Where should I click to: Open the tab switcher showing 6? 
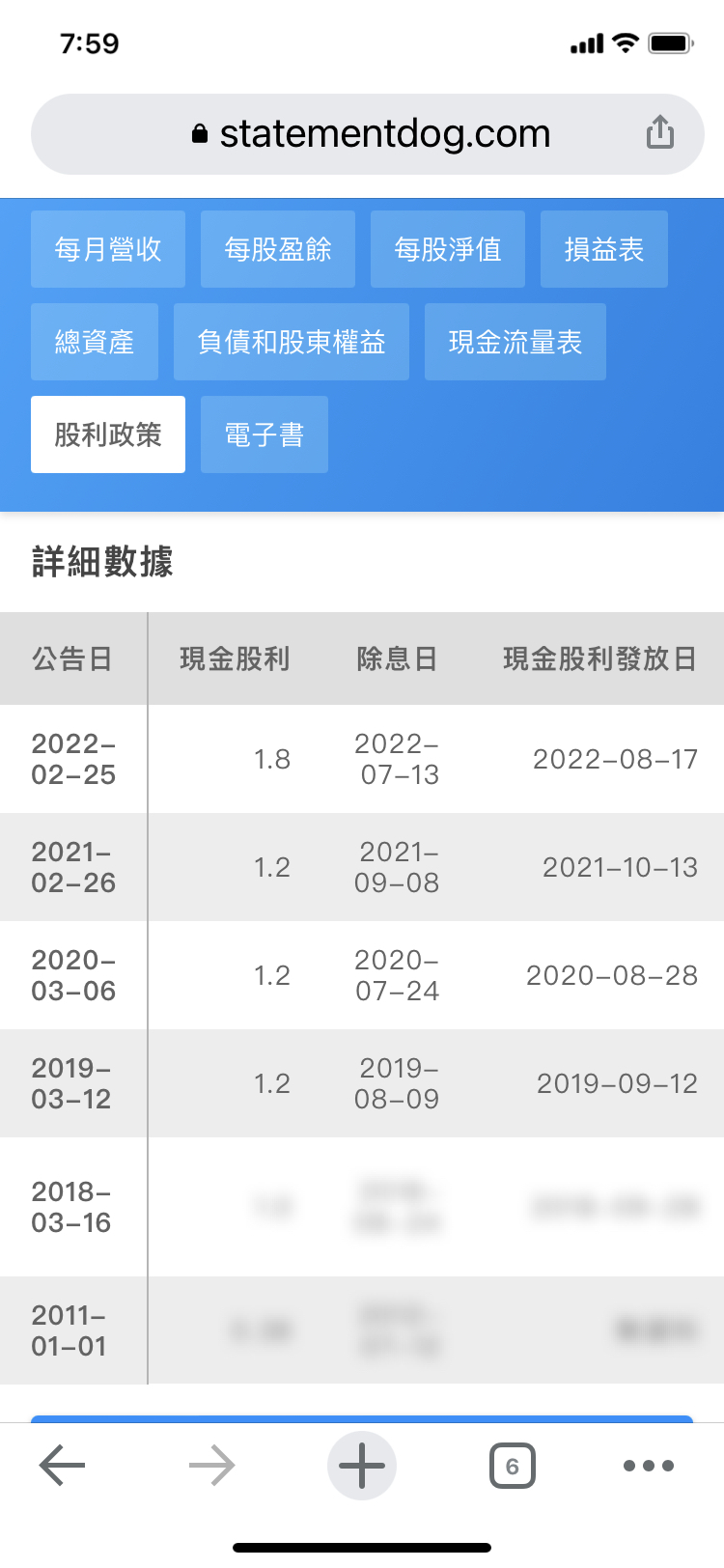(x=512, y=1466)
